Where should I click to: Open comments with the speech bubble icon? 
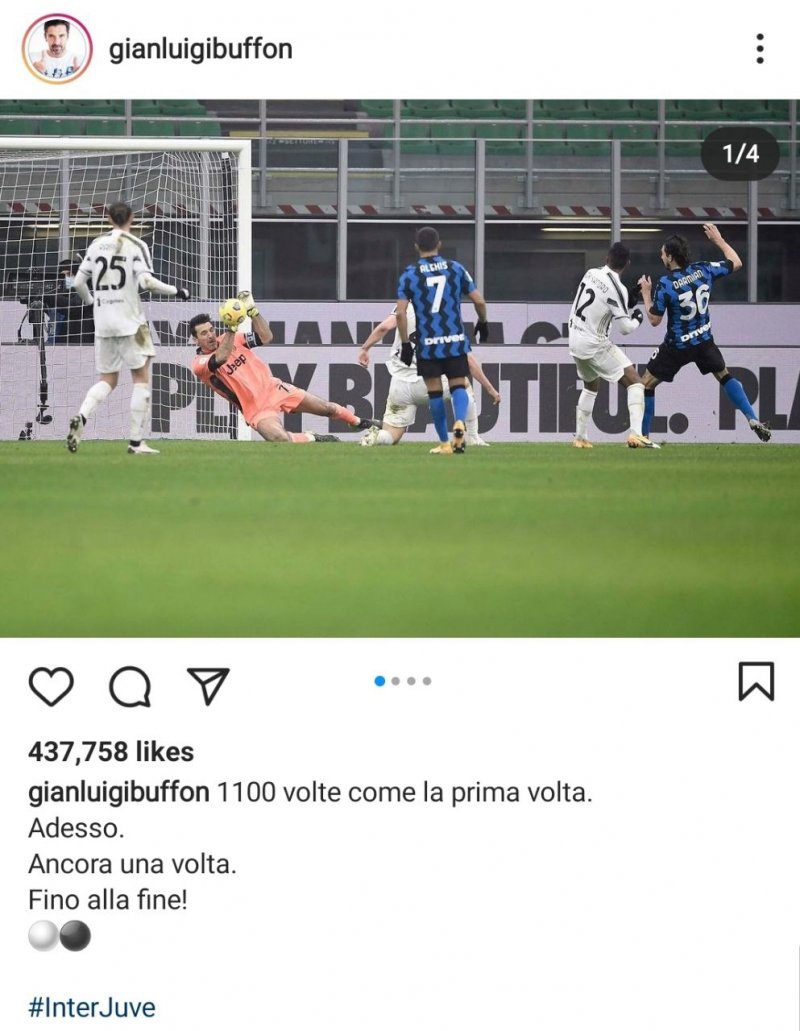click(x=130, y=687)
